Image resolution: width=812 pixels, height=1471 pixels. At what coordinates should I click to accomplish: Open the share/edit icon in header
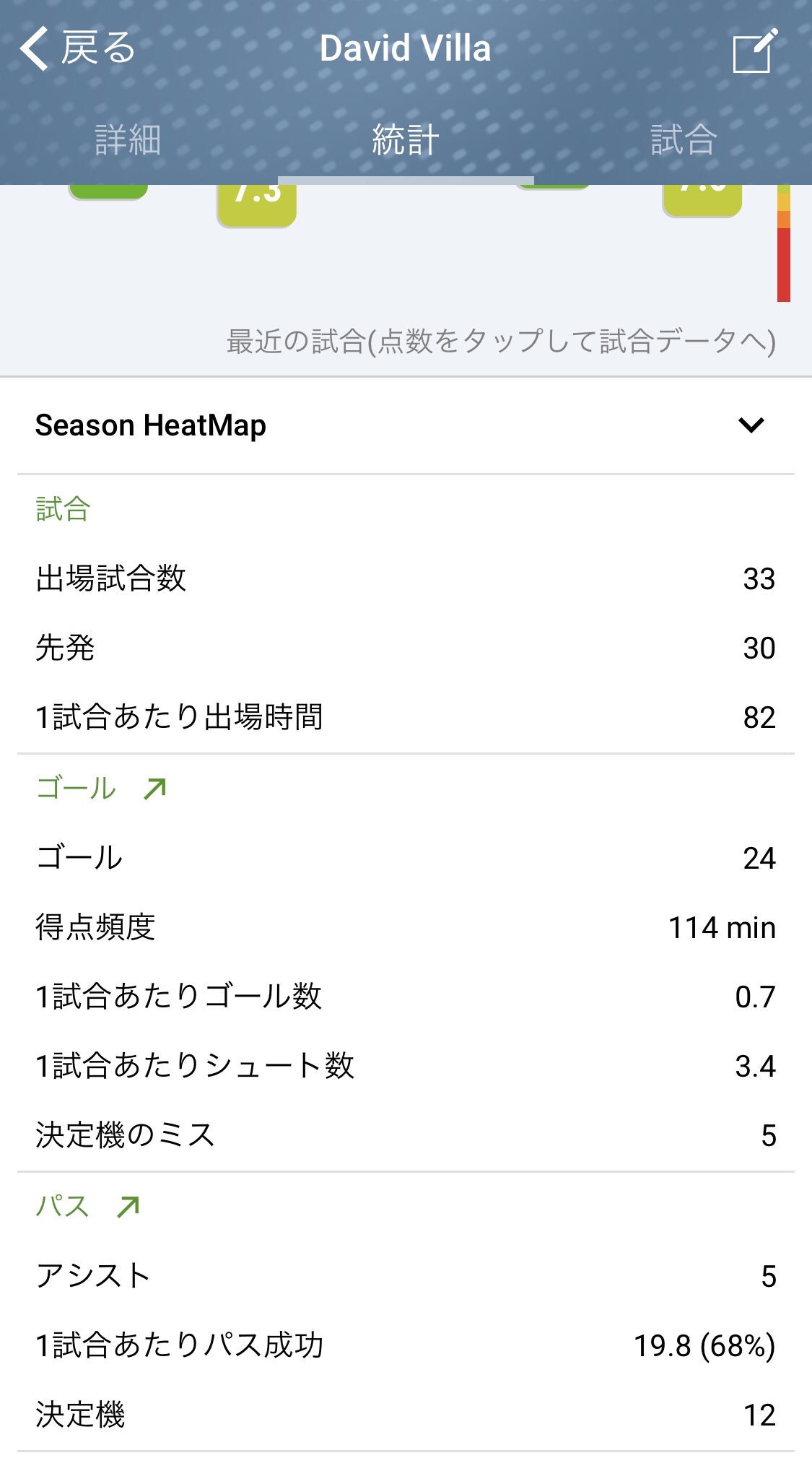coord(755,51)
